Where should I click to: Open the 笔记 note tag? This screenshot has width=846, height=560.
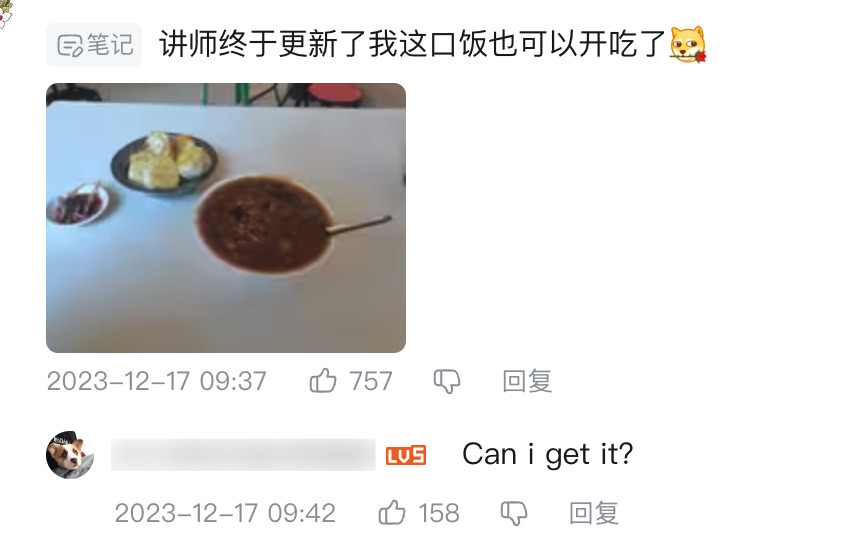pyautogui.click(x=94, y=45)
